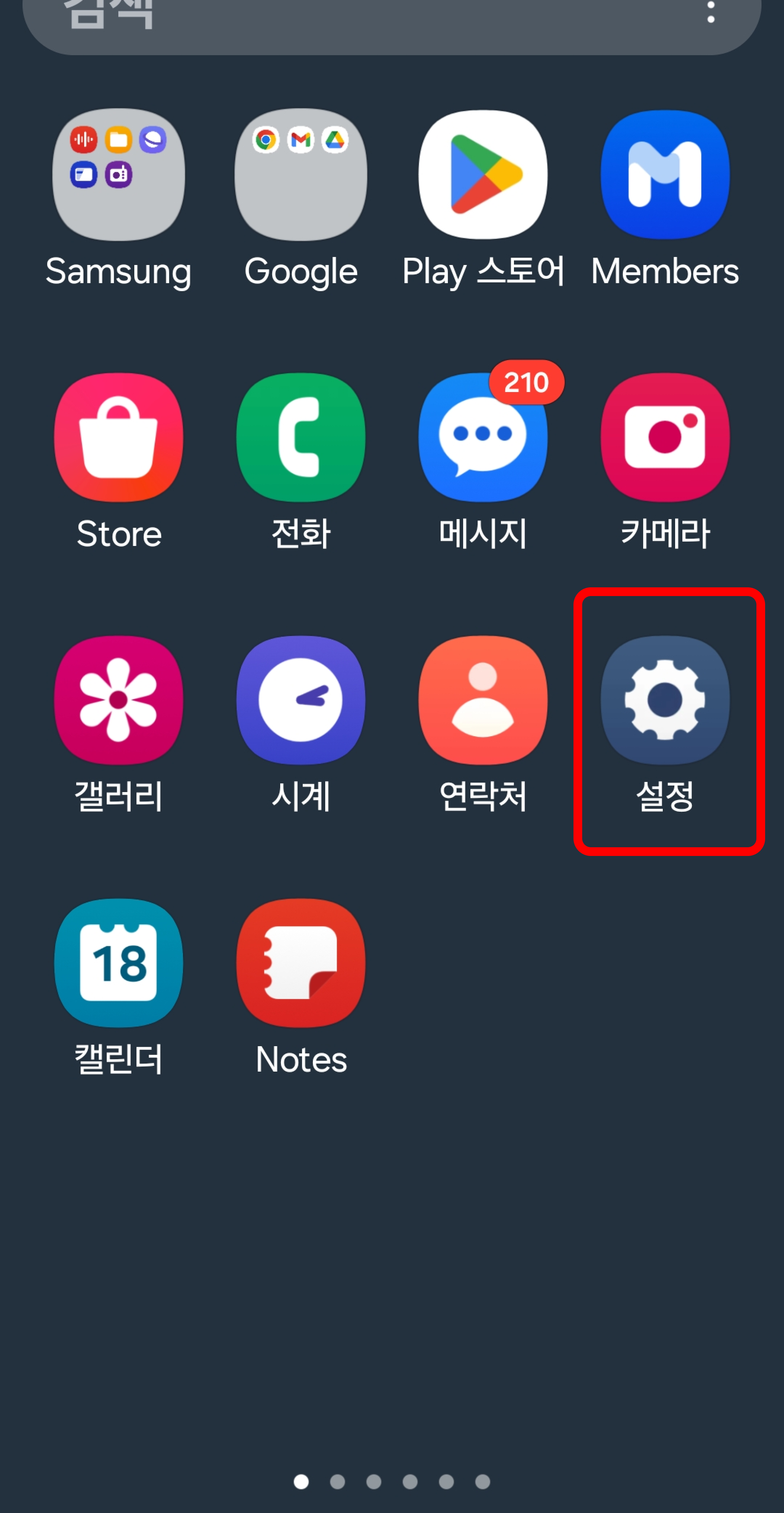Open the 전화 phone app

[x=300, y=437]
